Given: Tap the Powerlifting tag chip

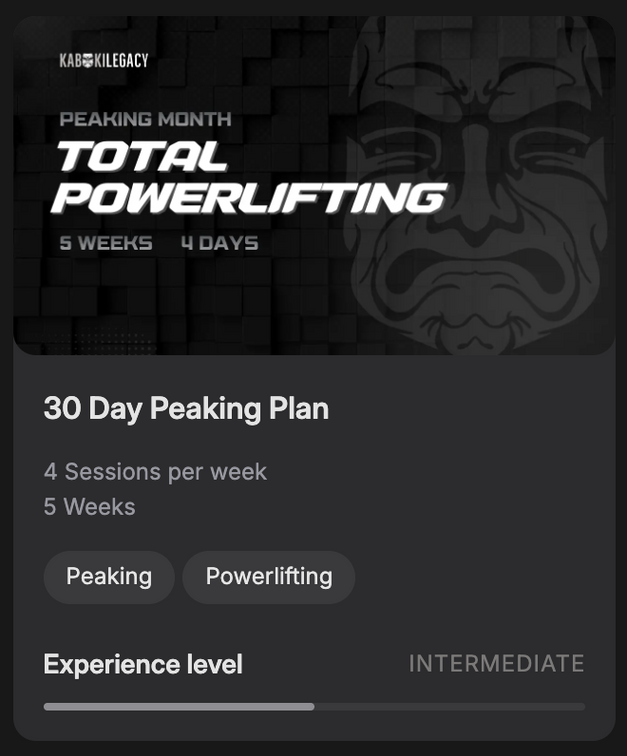Looking at the screenshot, I should (x=268, y=577).
